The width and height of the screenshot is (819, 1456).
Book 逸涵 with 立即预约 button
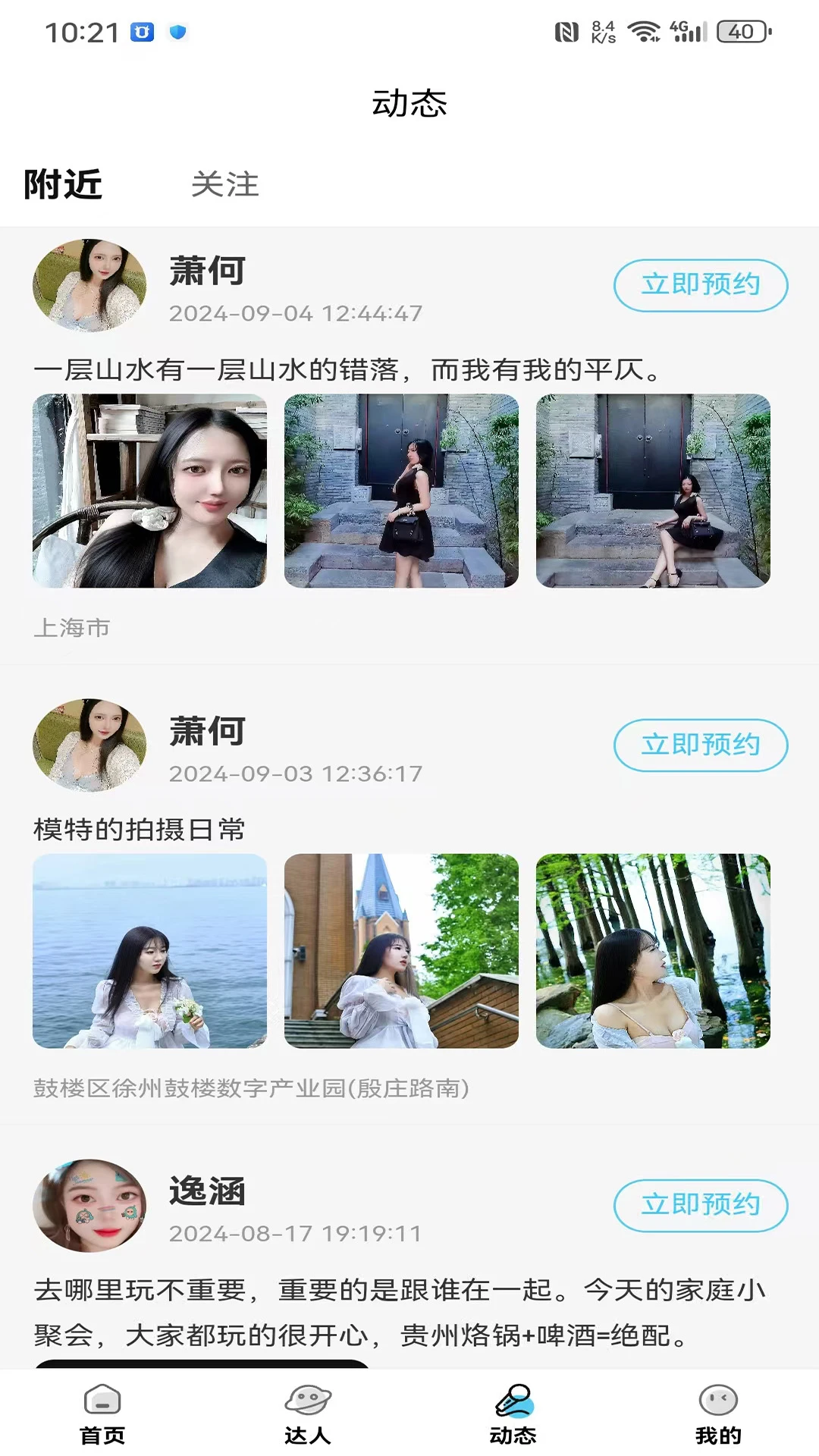tap(700, 1205)
